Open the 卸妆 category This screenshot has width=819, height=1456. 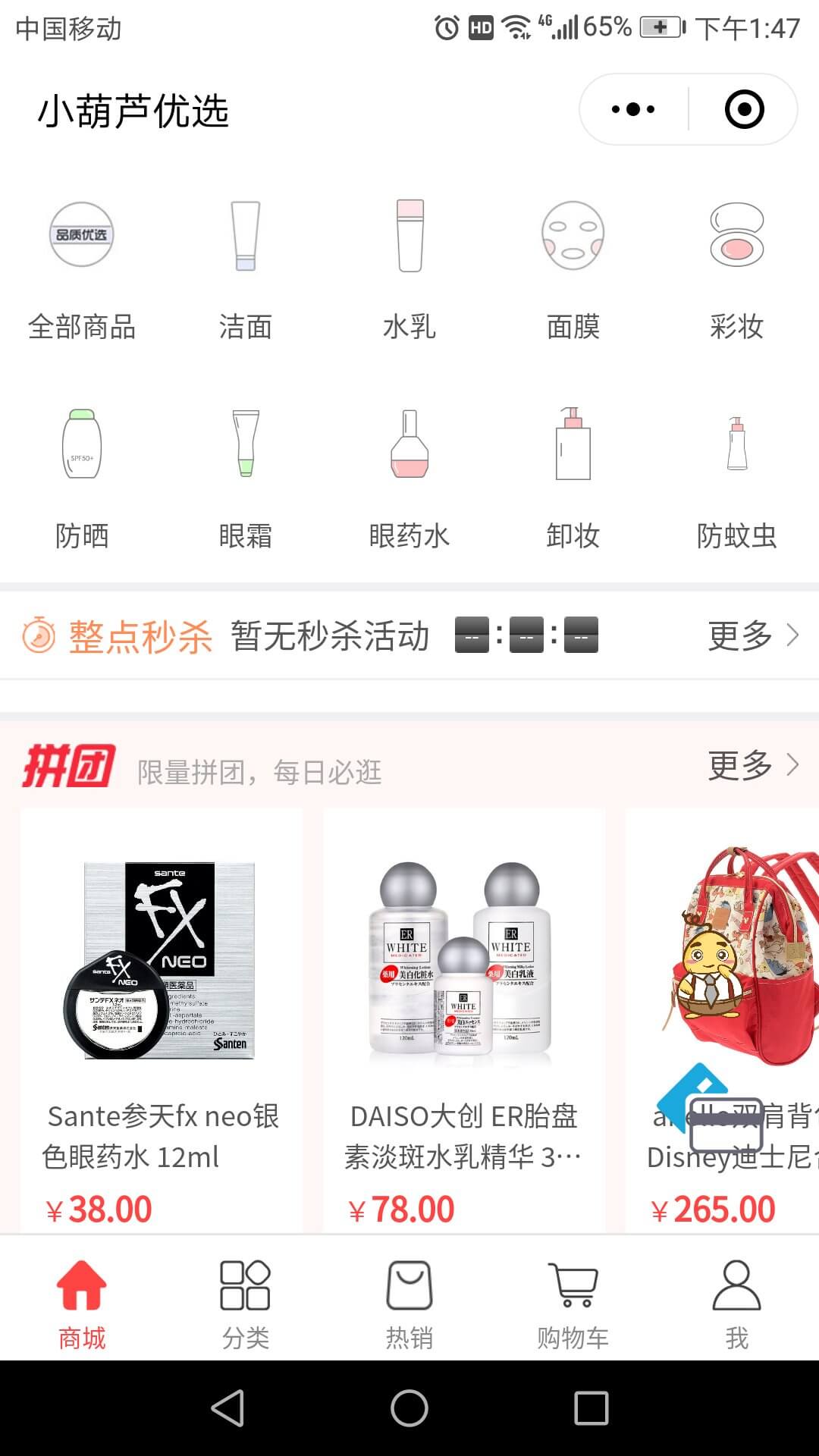point(573,478)
